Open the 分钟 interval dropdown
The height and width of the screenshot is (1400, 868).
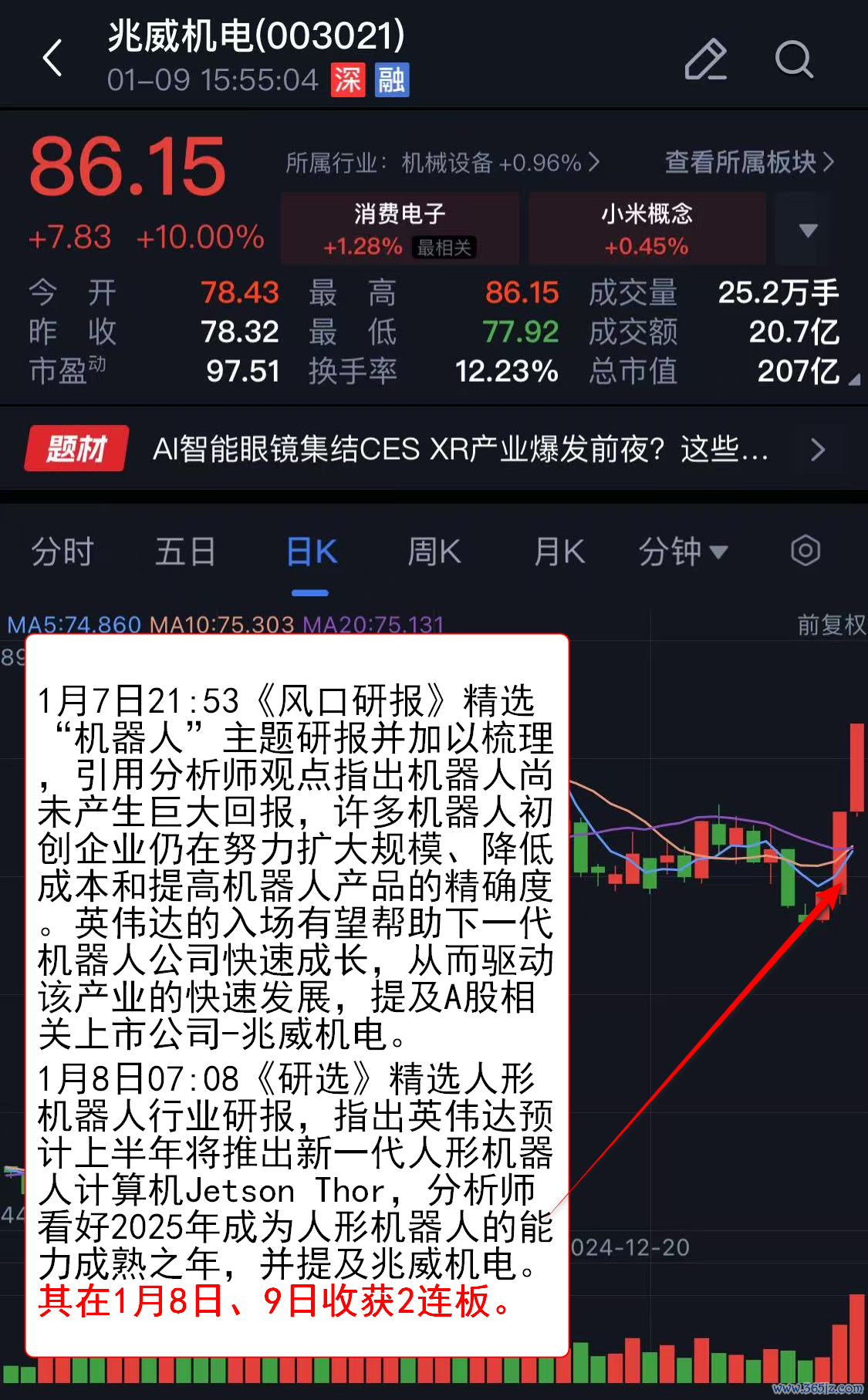click(x=682, y=552)
